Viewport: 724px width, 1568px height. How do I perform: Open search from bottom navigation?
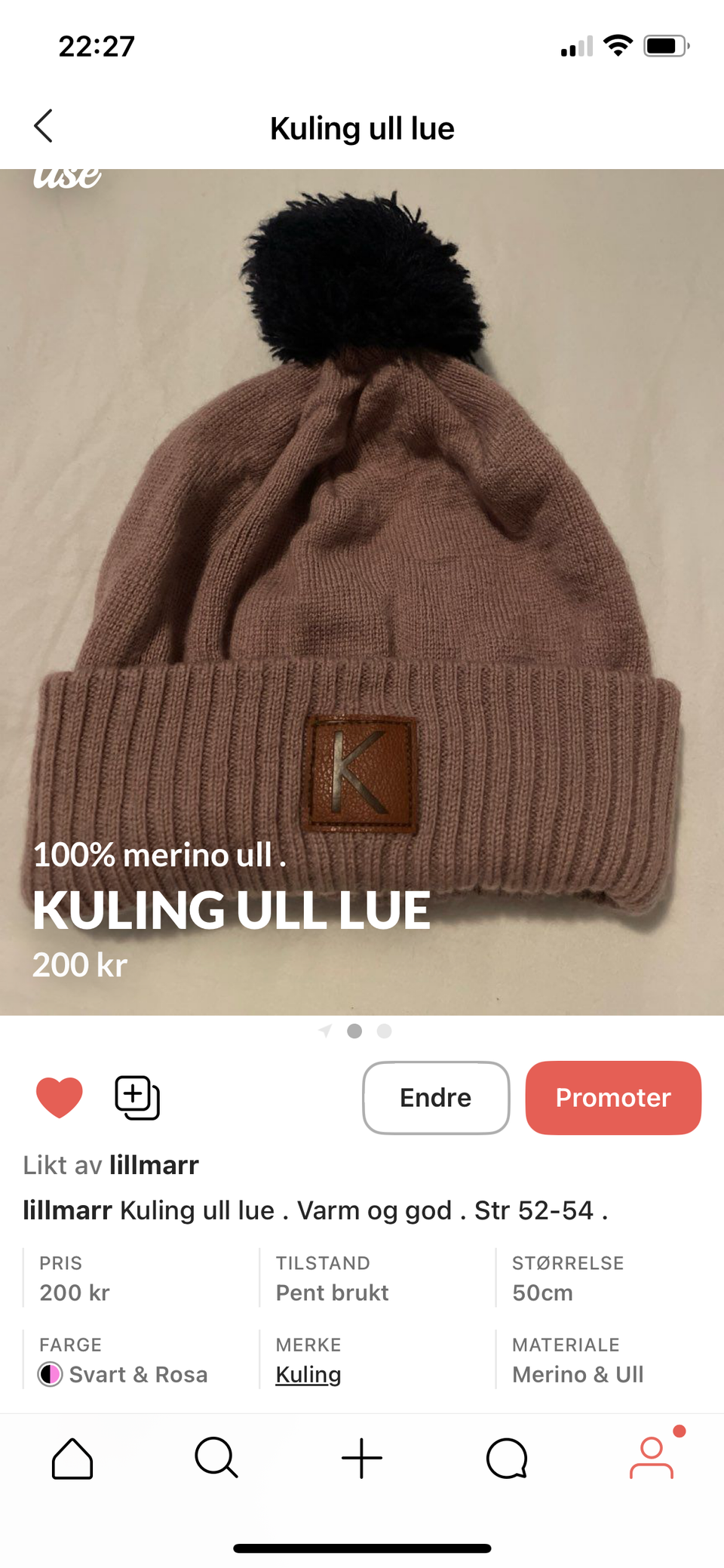(x=216, y=1458)
